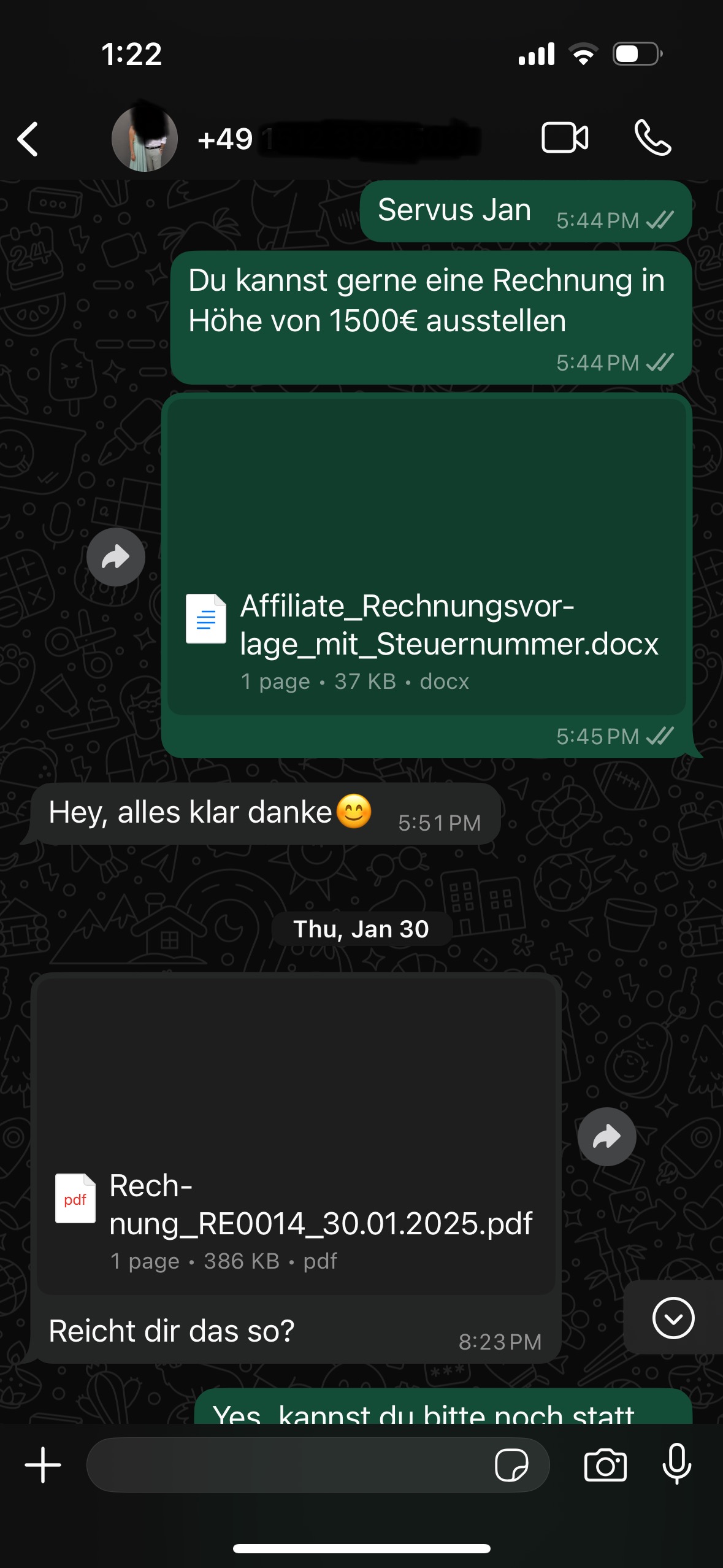Open the attachment plus menu
Screen dimensions: 723x1568
pos(43,1465)
